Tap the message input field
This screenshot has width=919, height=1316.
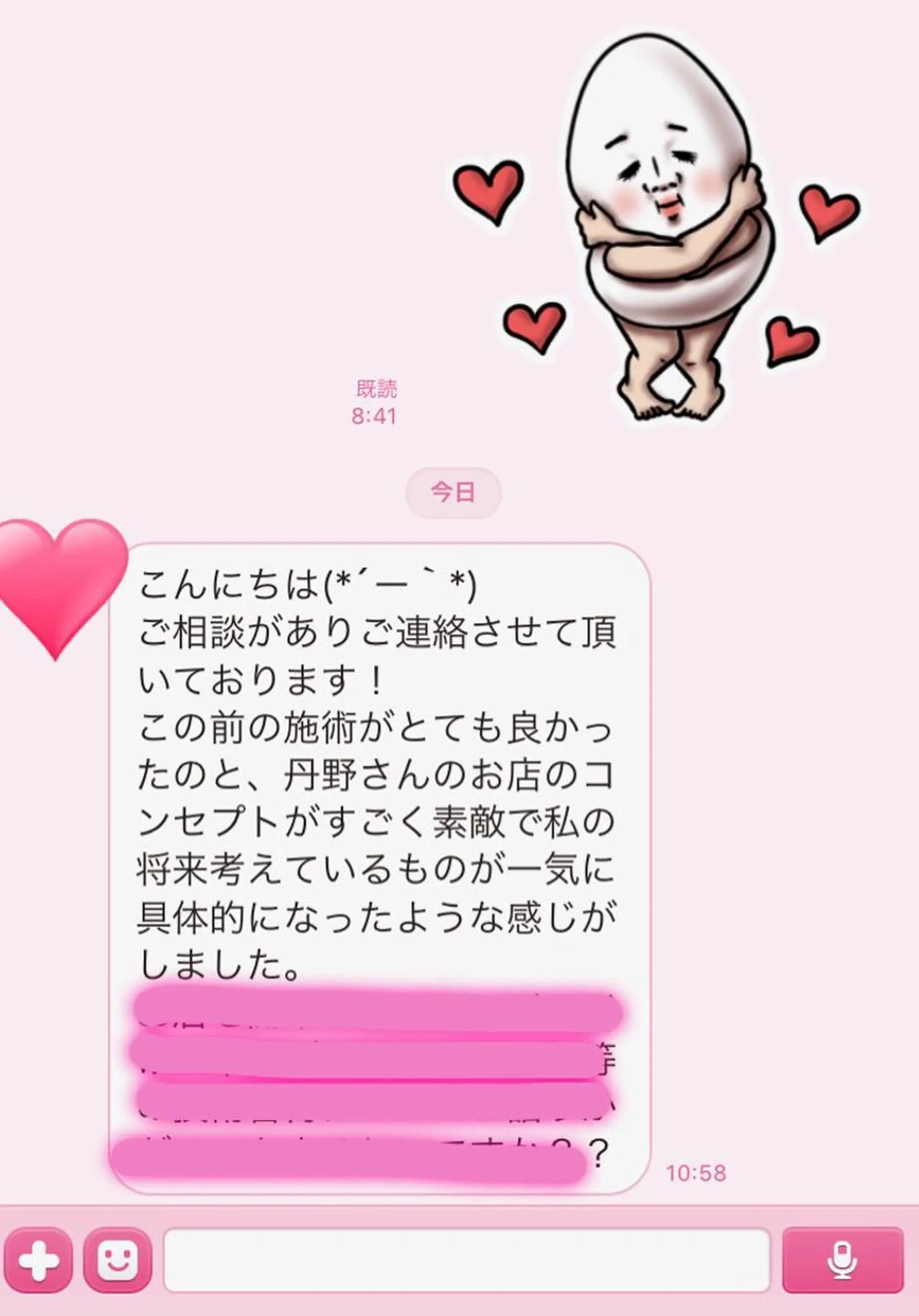click(x=466, y=1261)
